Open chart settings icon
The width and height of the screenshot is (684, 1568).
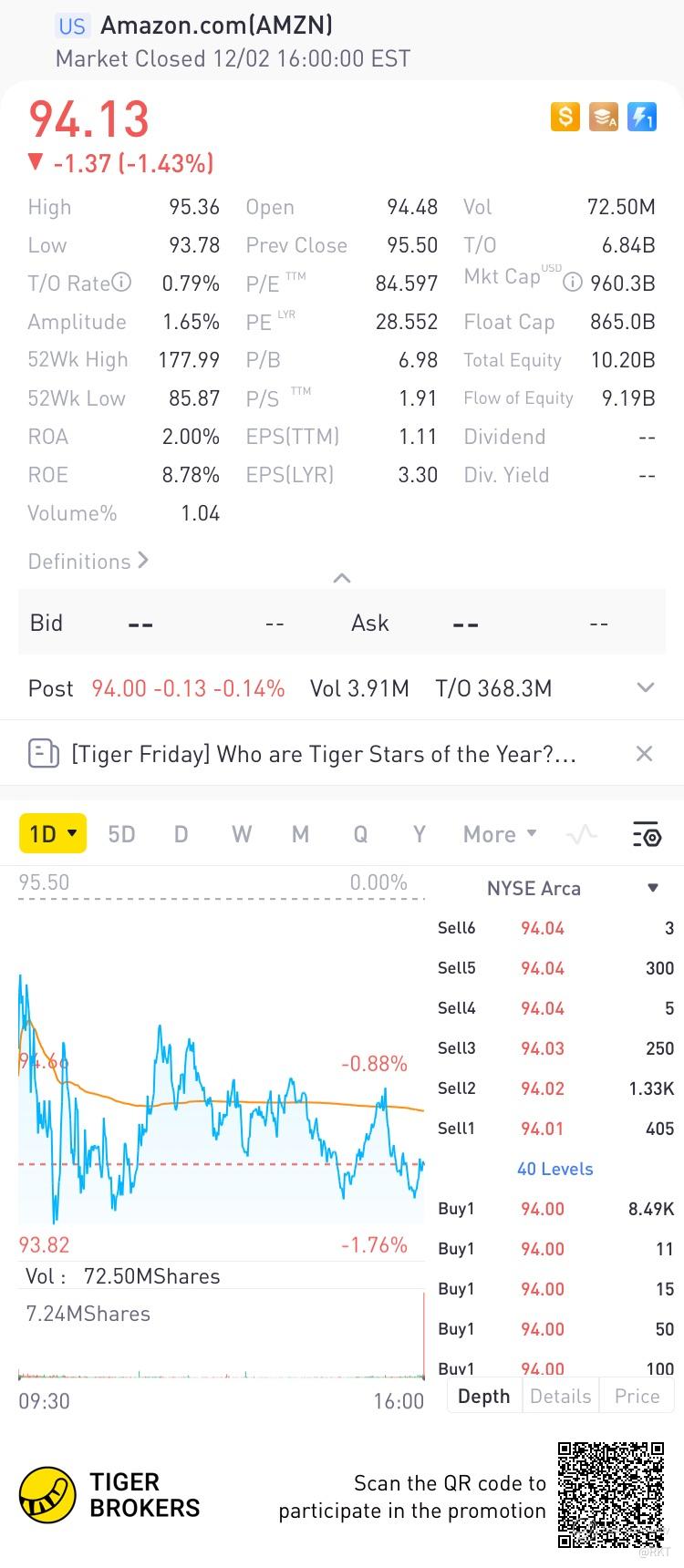tap(646, 834)
